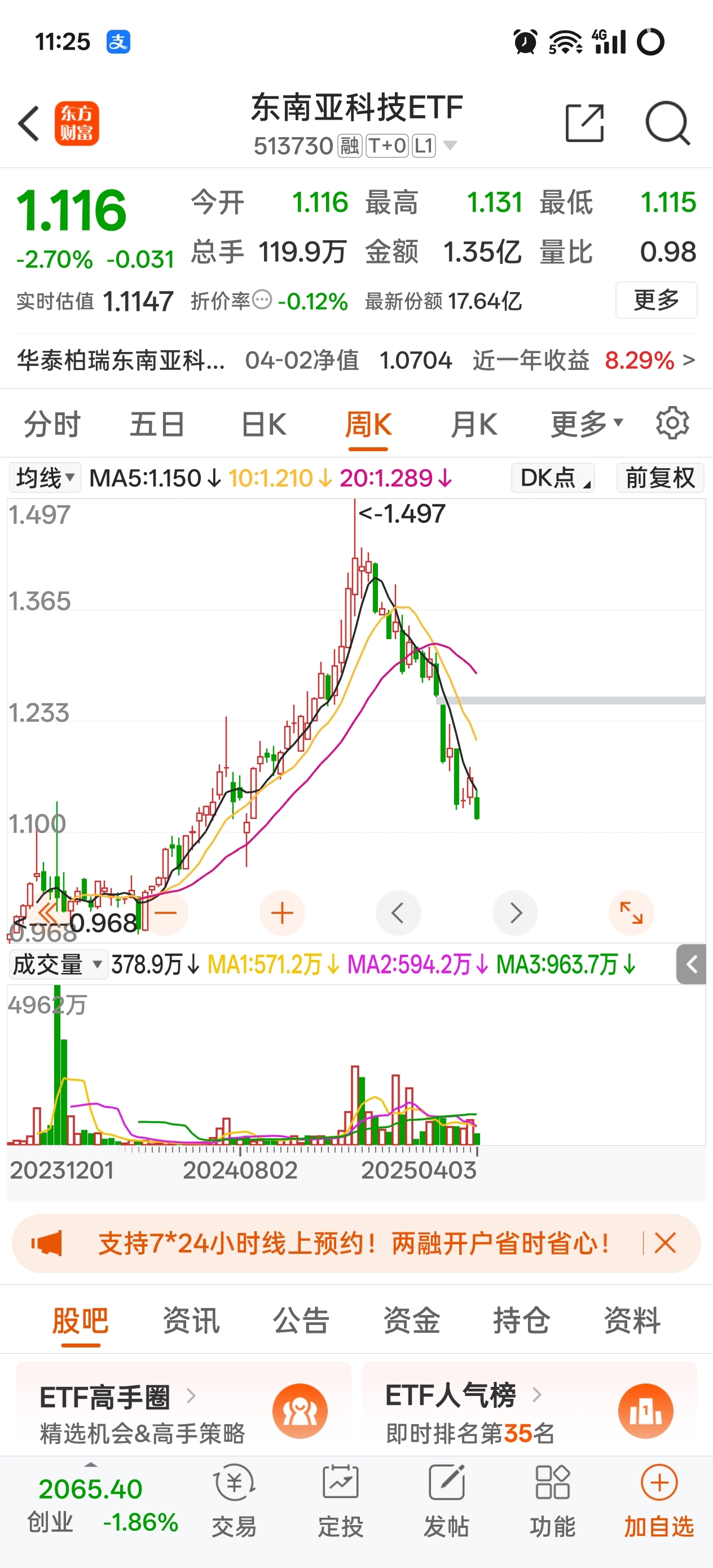Zoom in on the chart with plus button
713x1568 pixels.
point(282,913)
